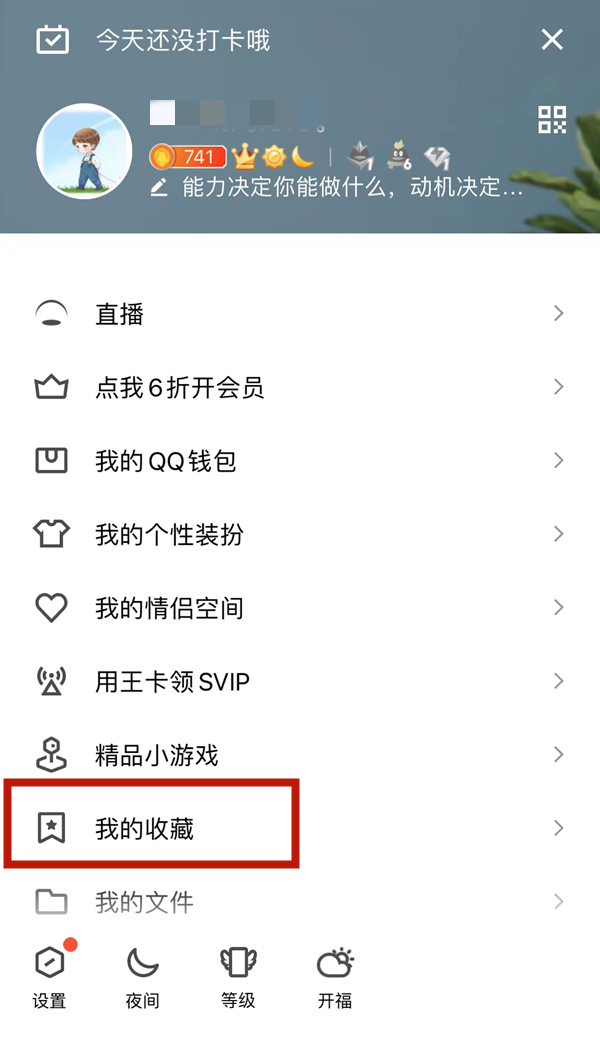600x1037 pixels.
Task: Open 精品小游戏
Action: [300, 755]
